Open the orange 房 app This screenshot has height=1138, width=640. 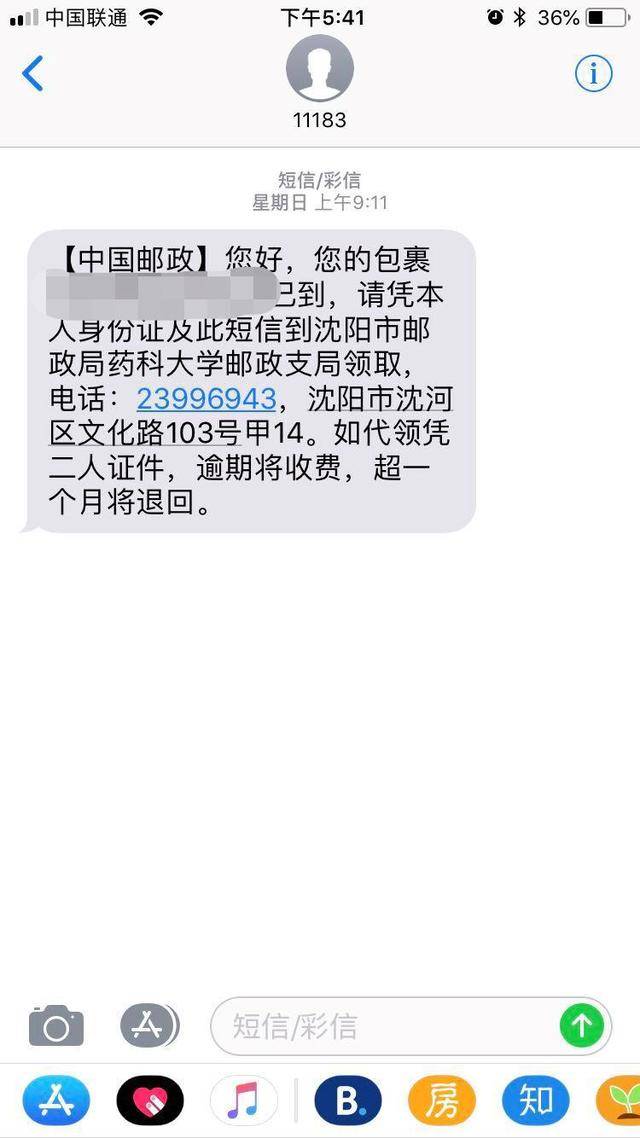[442, 1102]
